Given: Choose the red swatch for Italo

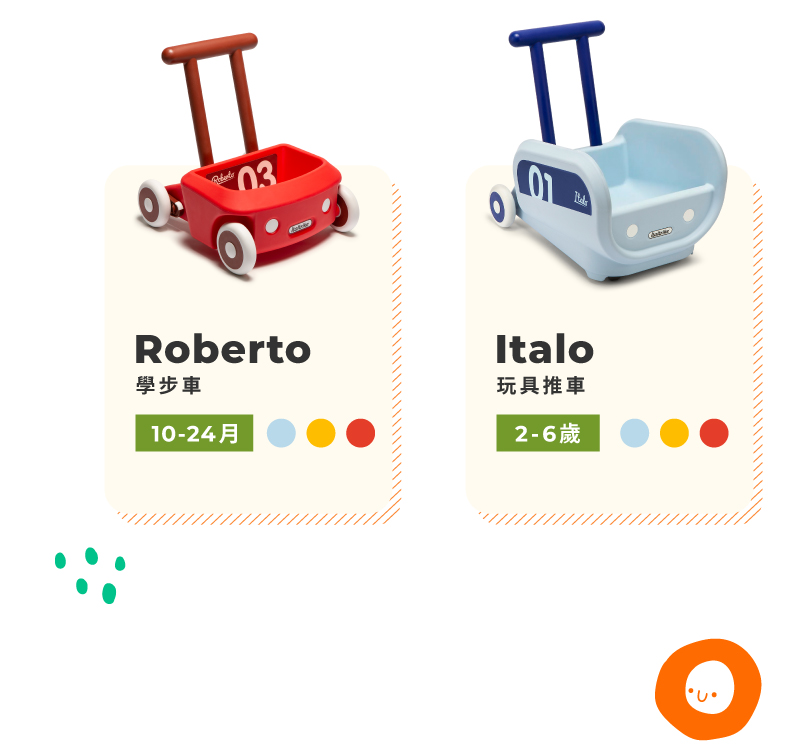Looking at the screenshot, I should [x=714, y=433].
